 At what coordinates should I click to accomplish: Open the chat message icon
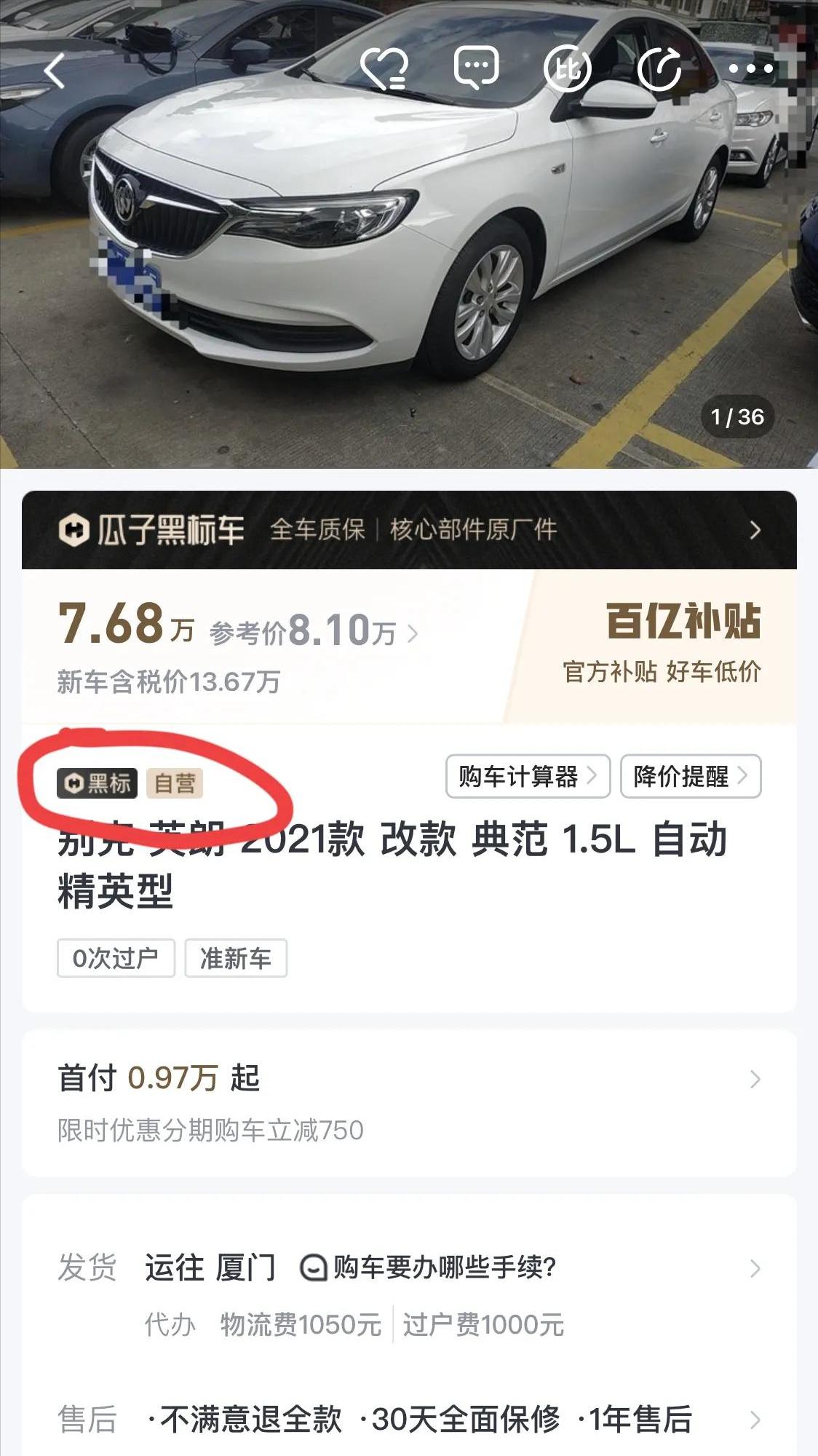(x=477, y=68)
